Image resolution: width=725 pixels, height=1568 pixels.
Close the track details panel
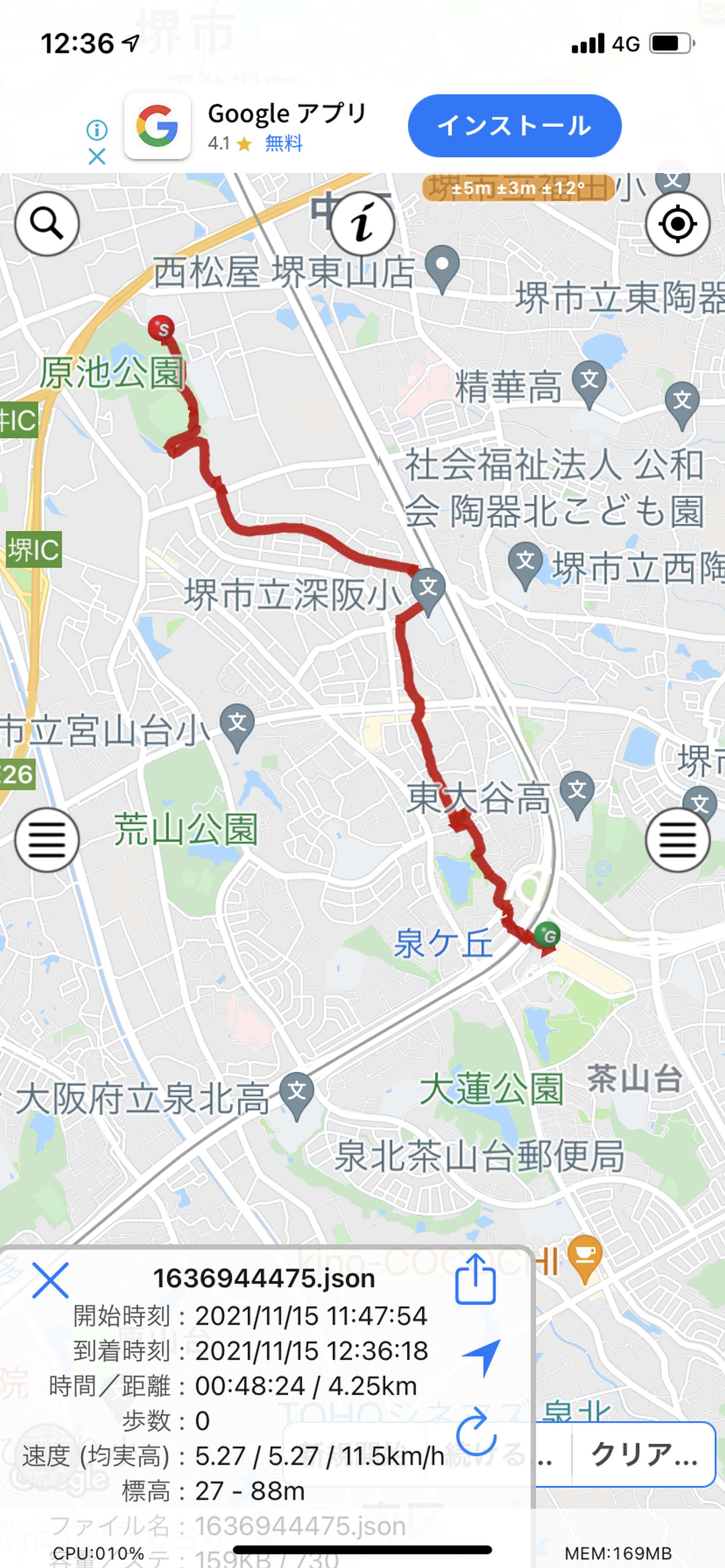[x=50, y=1280]
